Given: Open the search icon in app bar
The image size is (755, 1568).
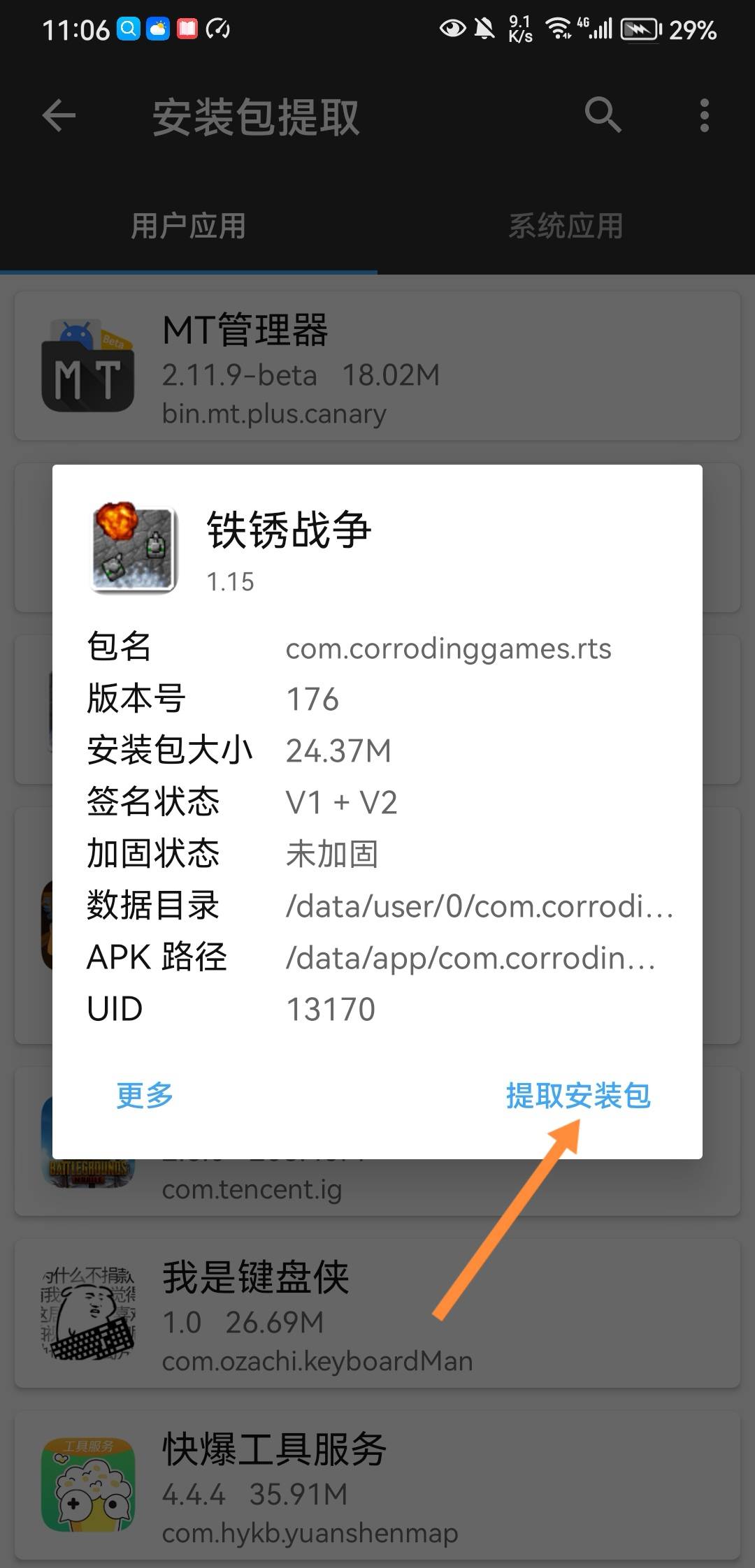Looking at the screenshot, I should click(603, 115).
